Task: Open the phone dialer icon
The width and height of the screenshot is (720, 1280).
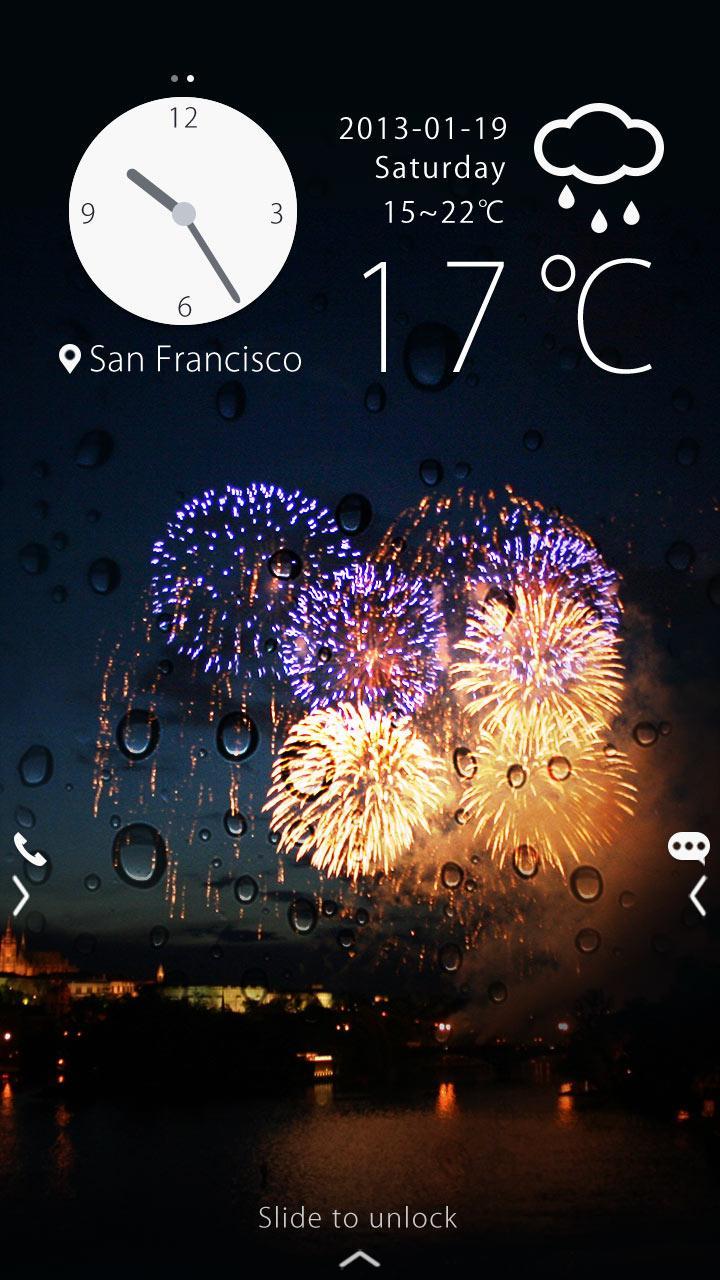Action: (31, 851)
